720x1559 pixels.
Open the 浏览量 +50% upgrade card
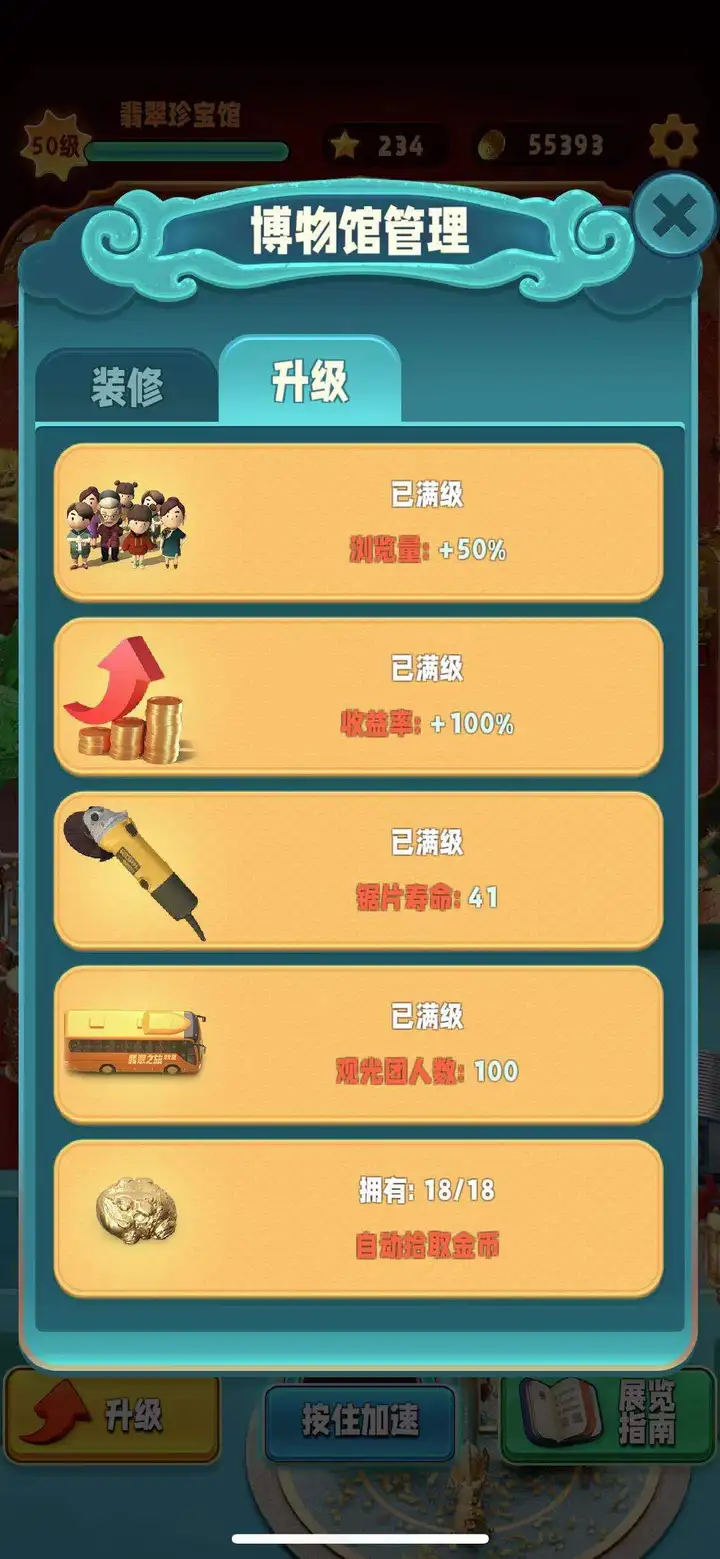(x=358, y=522)
